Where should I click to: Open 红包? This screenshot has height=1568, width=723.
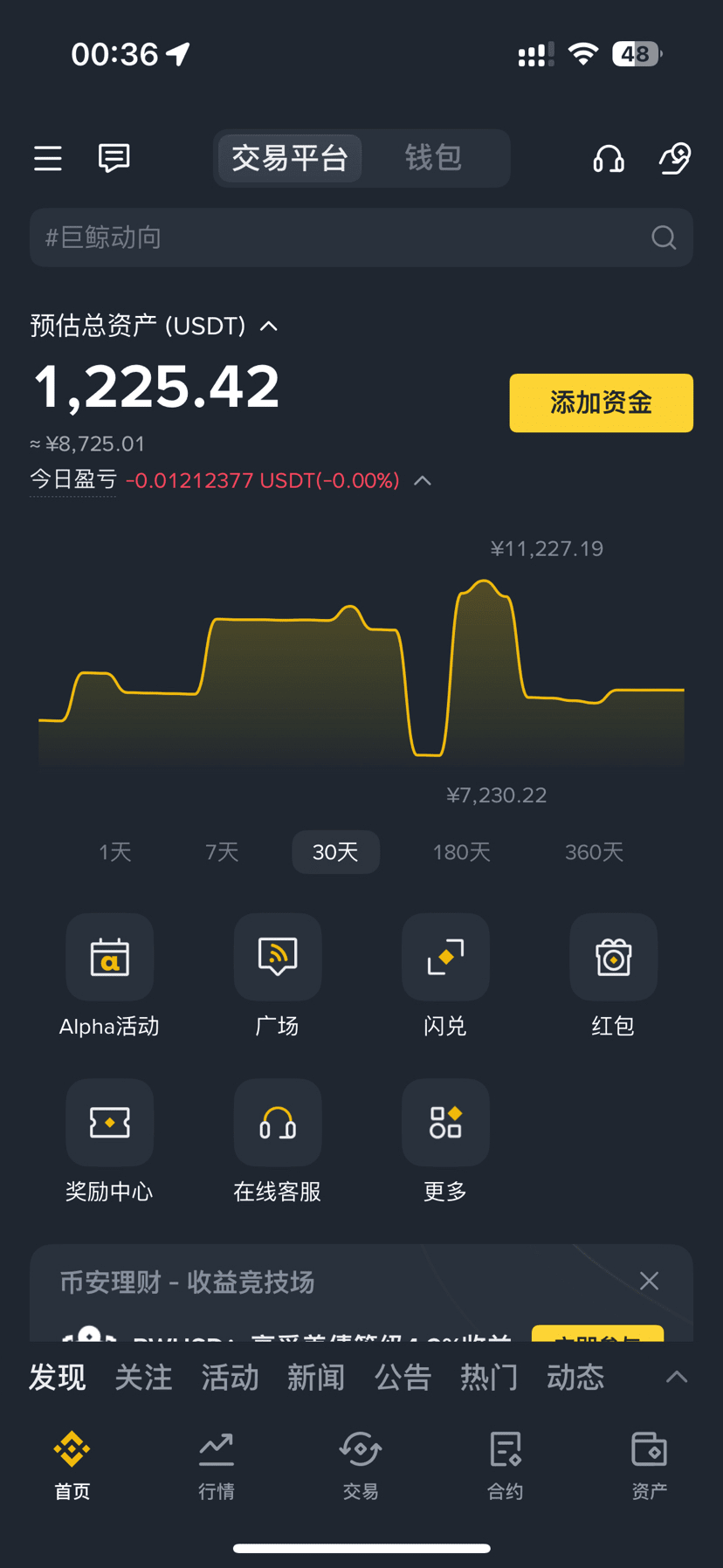pos(613,958)
